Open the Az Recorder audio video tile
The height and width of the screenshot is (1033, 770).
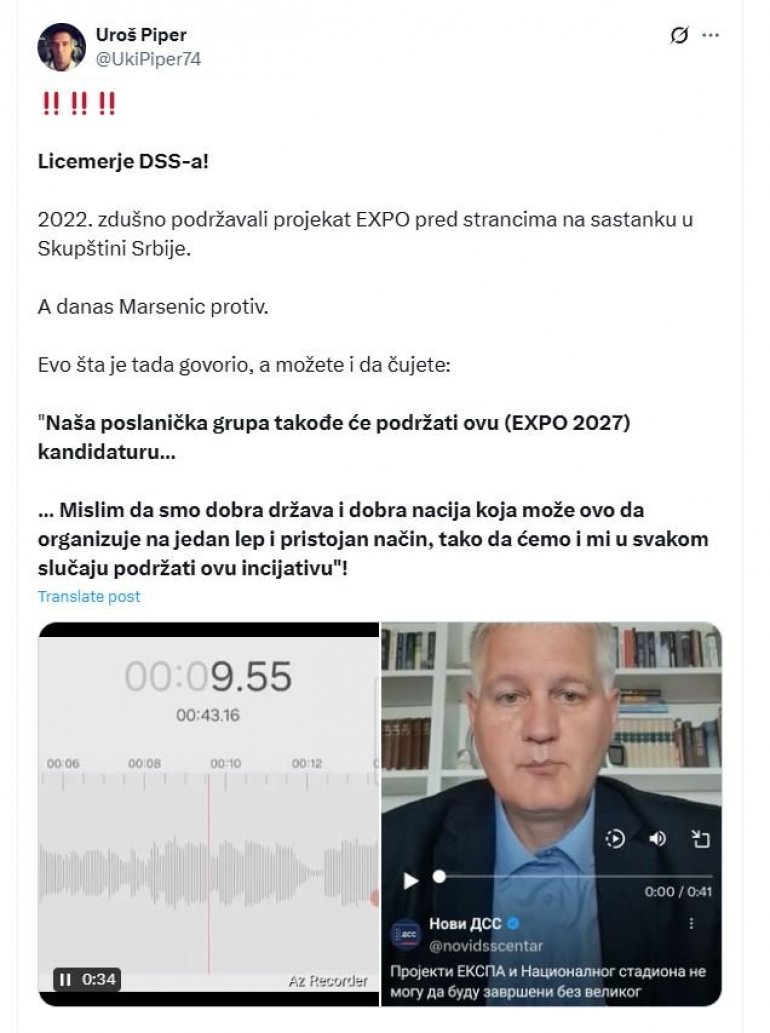tap(208, 800)
